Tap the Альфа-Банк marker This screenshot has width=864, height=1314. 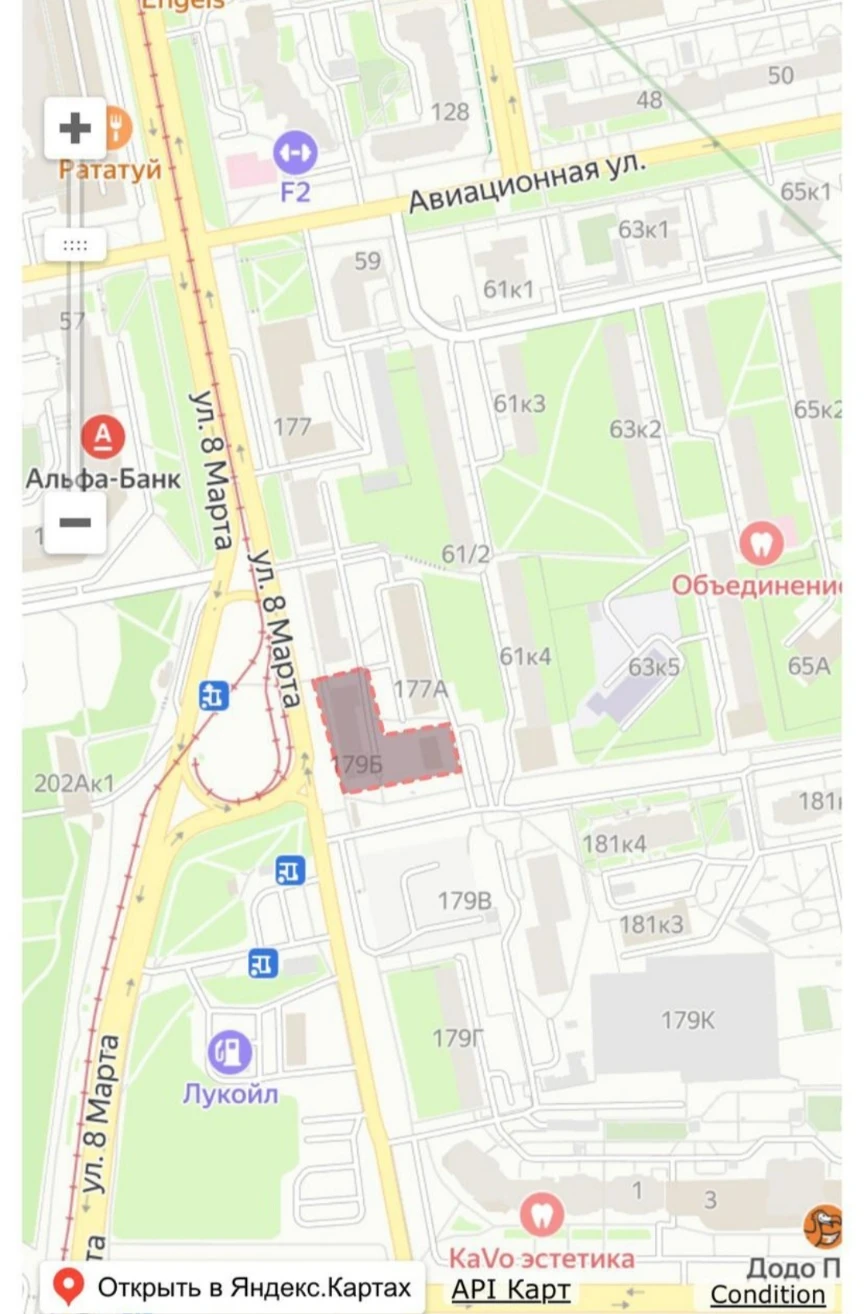103,437
